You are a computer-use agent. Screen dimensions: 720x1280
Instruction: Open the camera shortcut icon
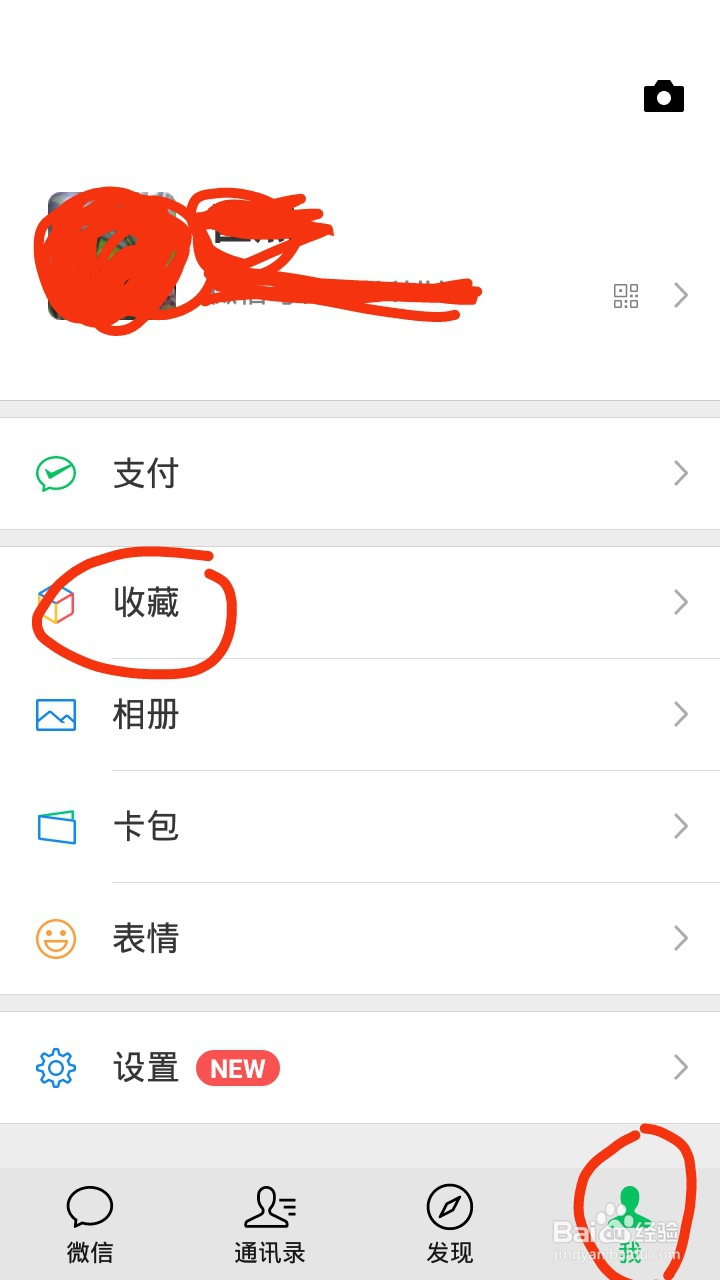[663, 95]
